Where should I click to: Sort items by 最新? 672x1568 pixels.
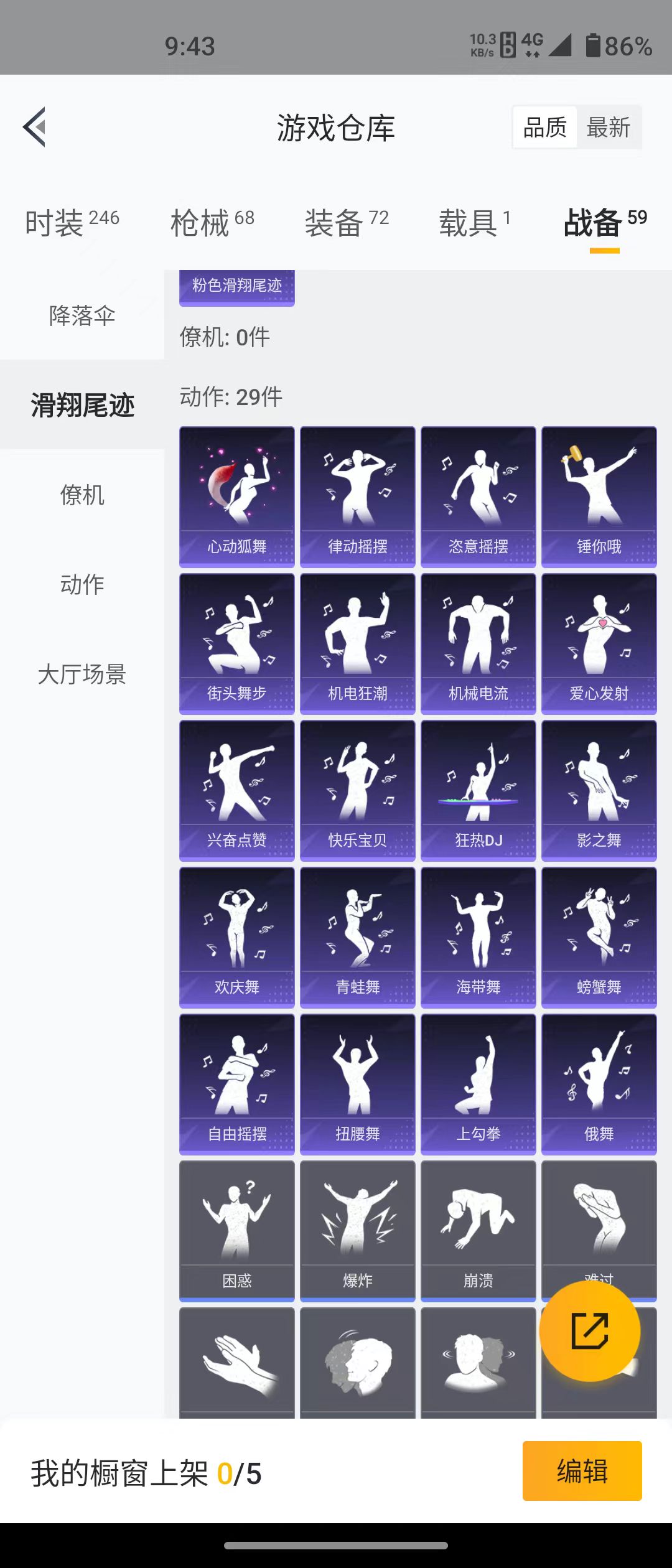click(x=609, y=128)
